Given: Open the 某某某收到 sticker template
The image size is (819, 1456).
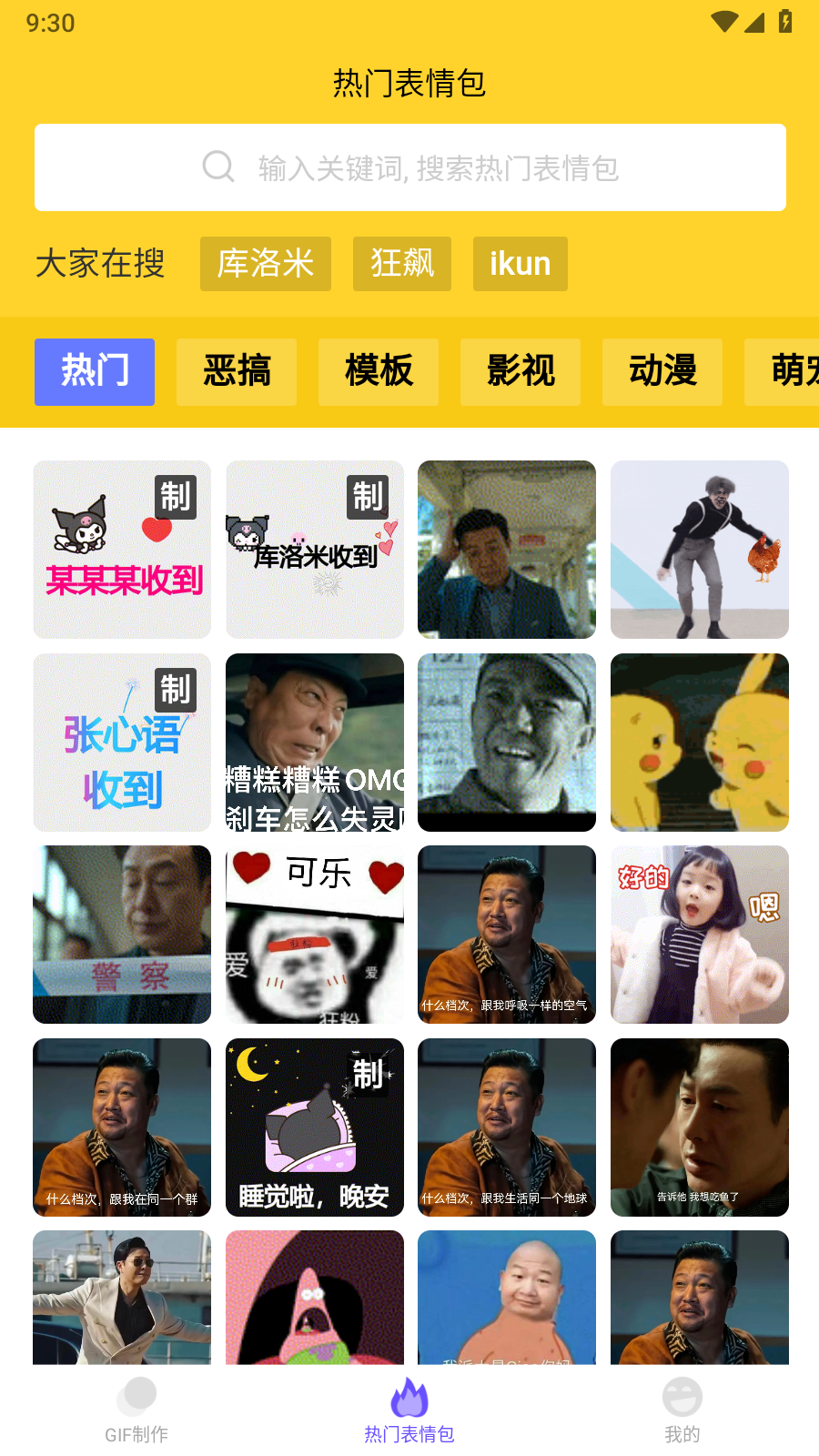Looking at the screenshot, I should point(122,550).
